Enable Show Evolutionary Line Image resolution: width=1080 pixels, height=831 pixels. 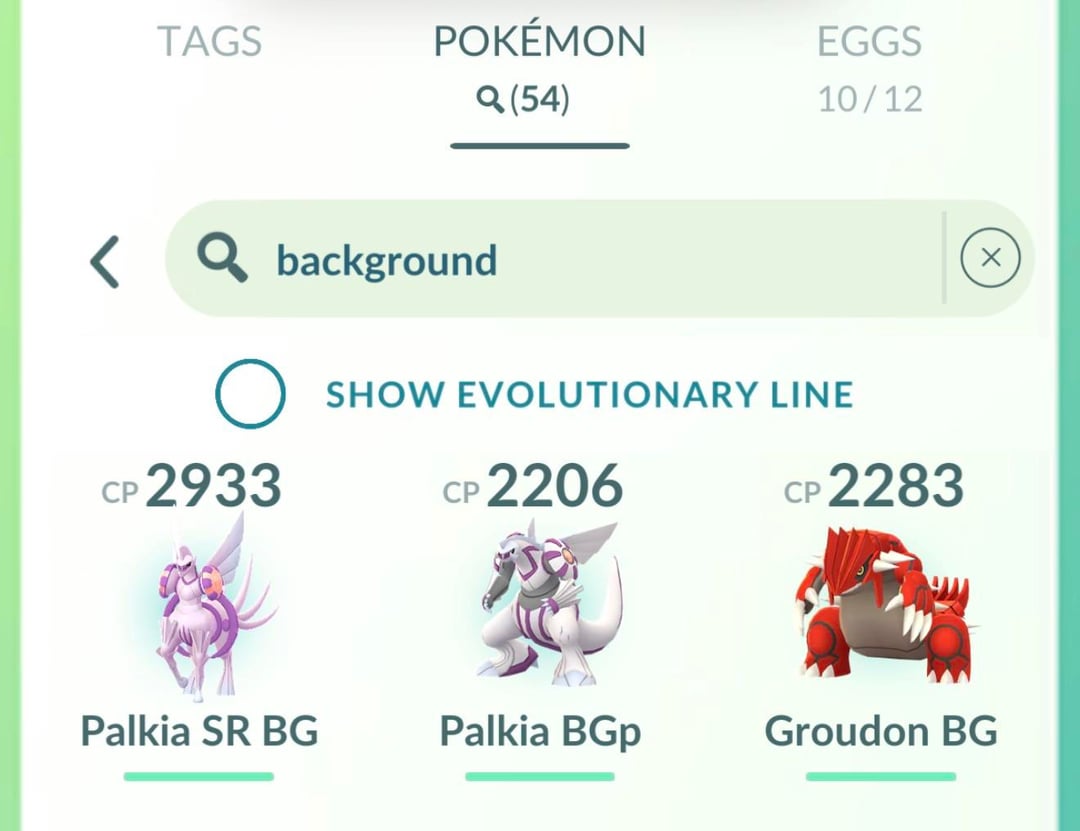point(251,394)
